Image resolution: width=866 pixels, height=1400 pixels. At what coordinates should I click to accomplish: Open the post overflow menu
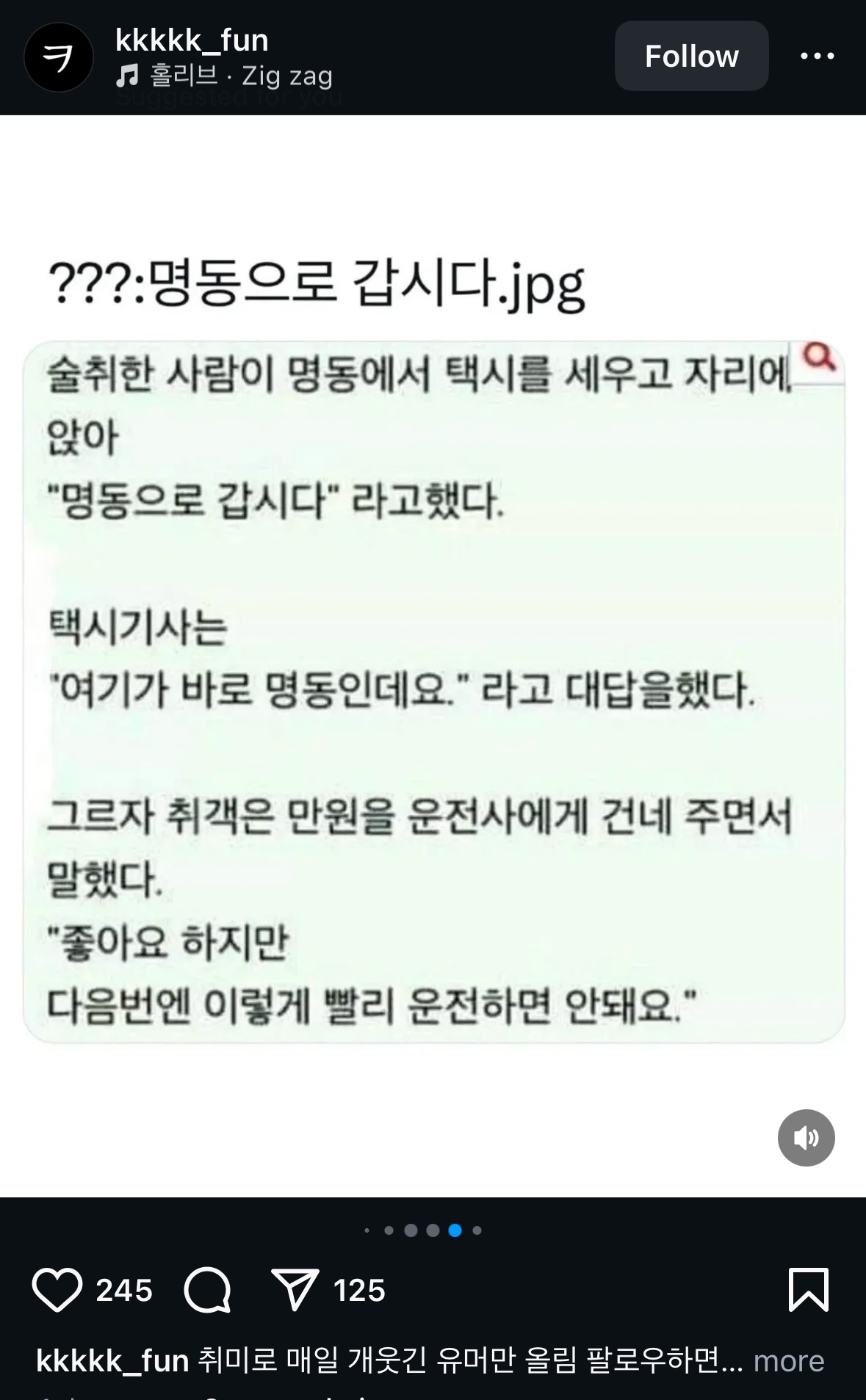pyautogui.click(x=817, y=56)
